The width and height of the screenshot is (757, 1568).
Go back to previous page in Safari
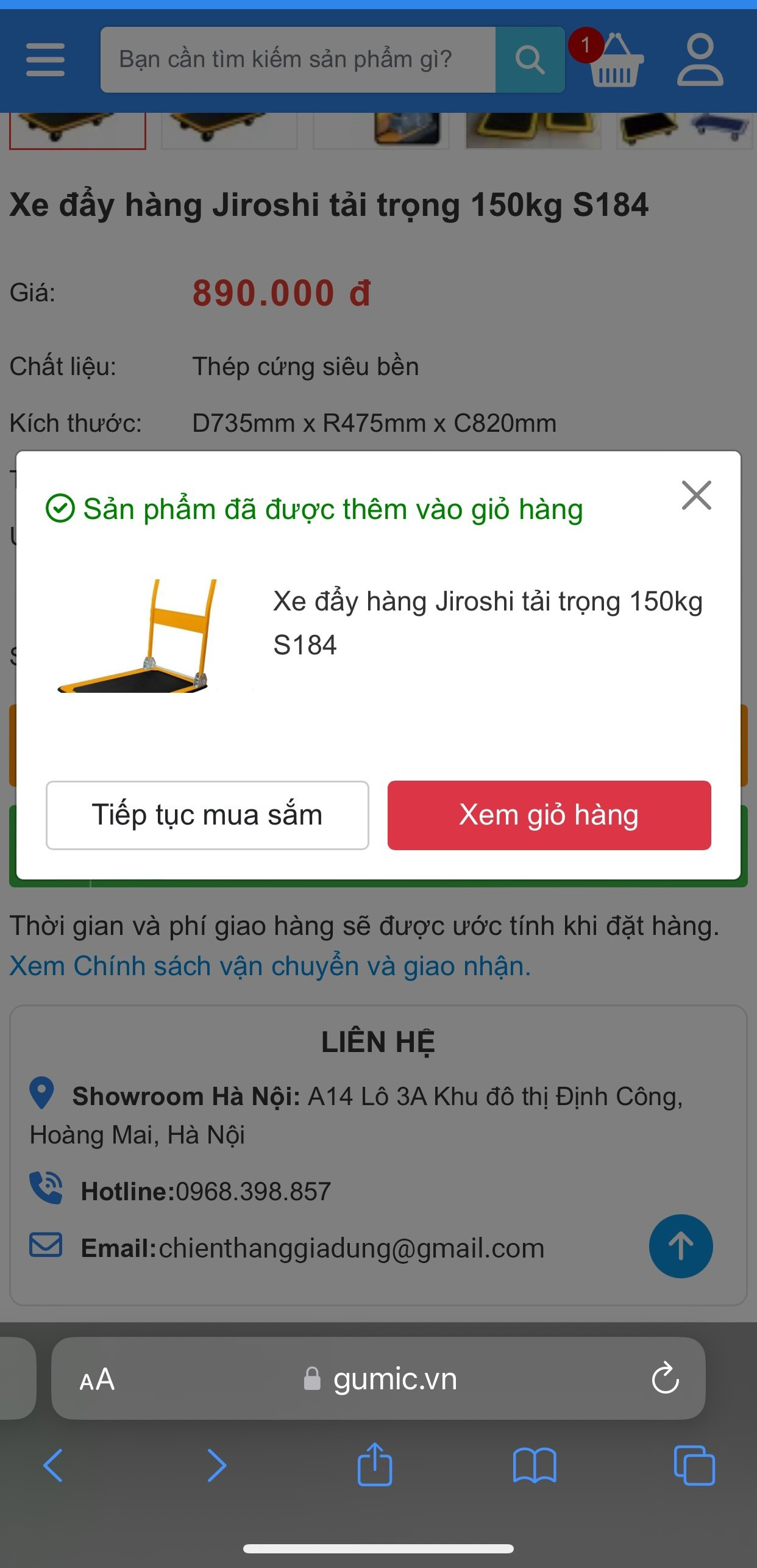click(x=53, y=1466)
